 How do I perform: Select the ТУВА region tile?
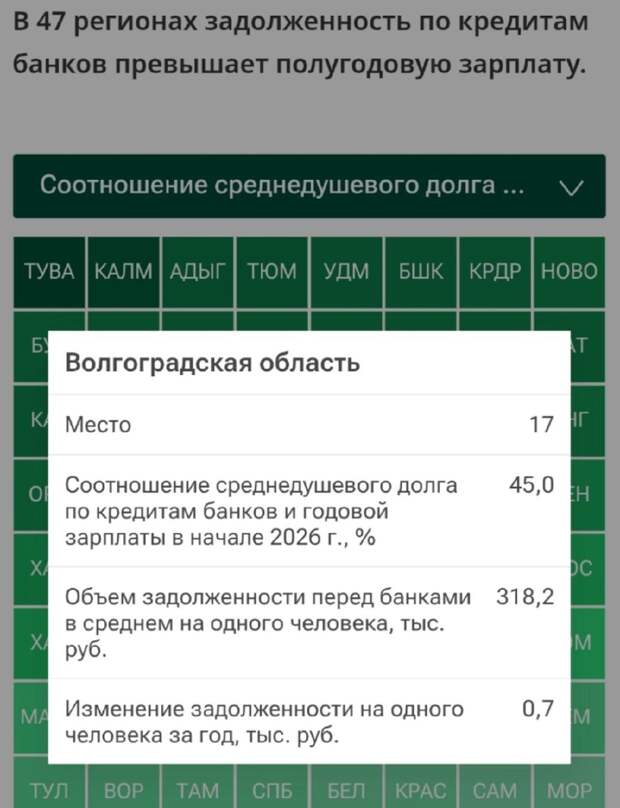(49, 272)
